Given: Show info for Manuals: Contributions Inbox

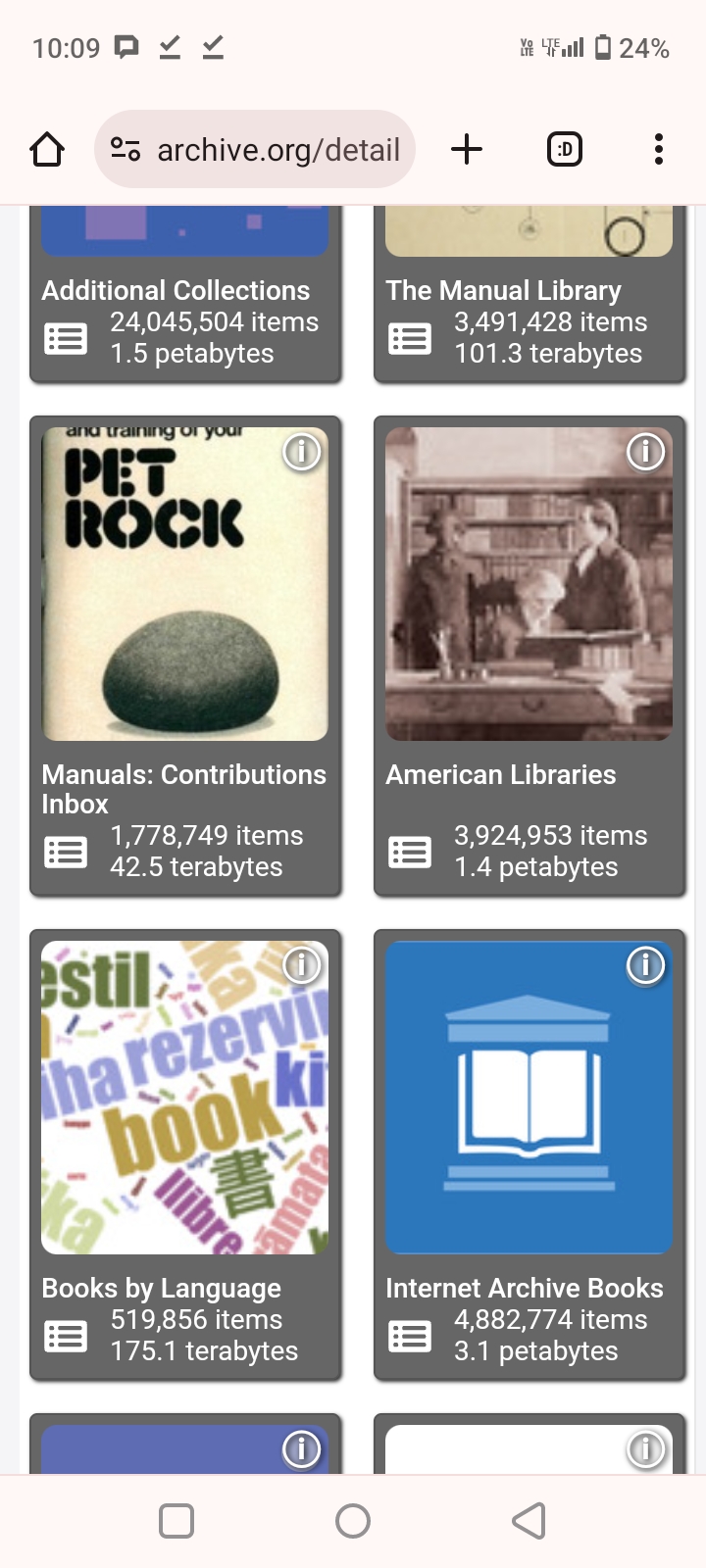Looking at the screenshot, I should 302,452.
